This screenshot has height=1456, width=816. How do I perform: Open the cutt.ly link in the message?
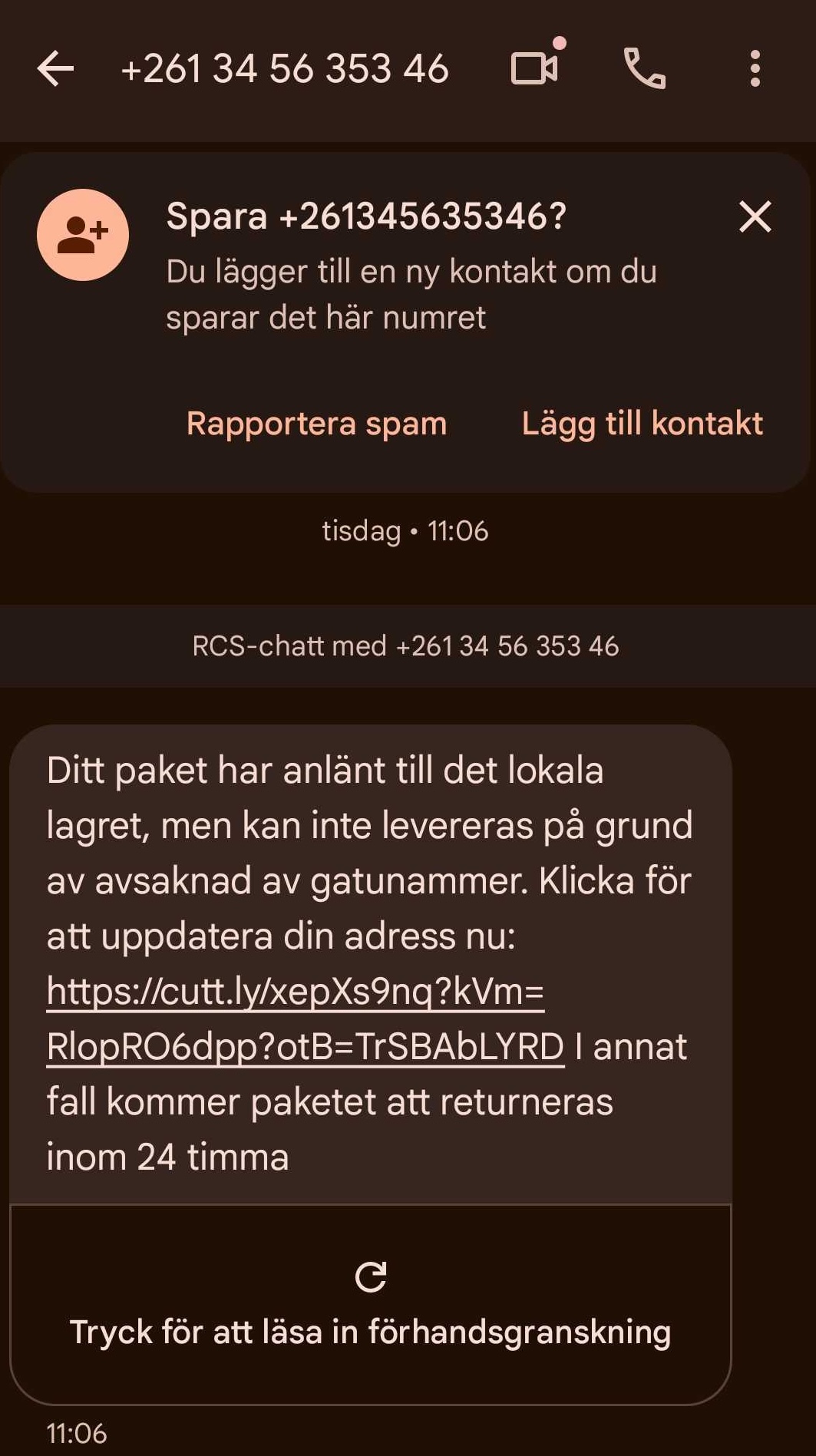click(x=296, y=992)
